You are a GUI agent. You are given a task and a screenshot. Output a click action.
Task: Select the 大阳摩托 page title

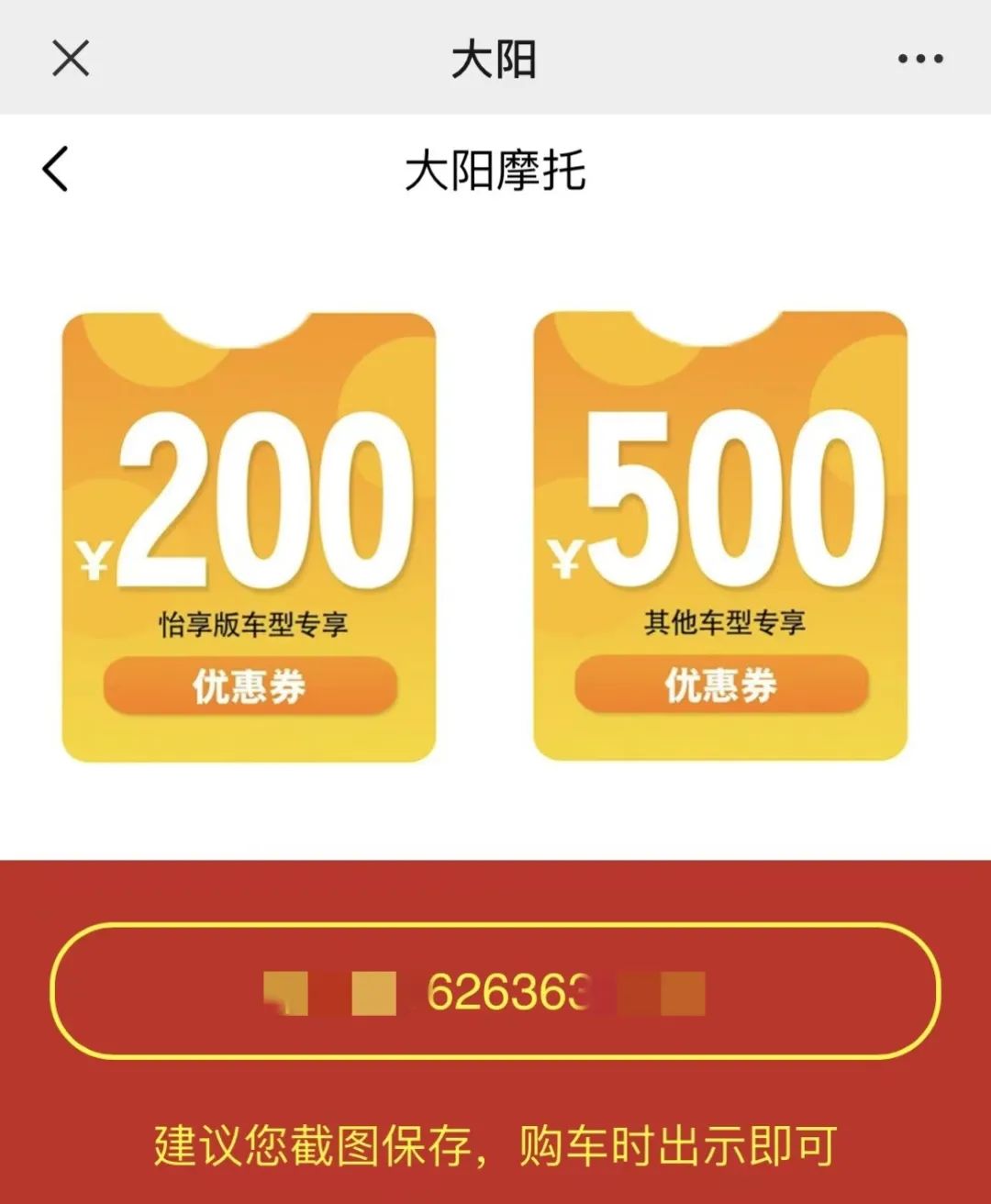(x=495, y=170)
